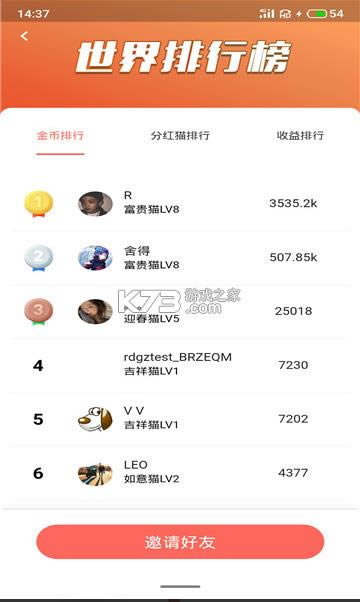Select the 金币排行 tab

tap(60, 135)
